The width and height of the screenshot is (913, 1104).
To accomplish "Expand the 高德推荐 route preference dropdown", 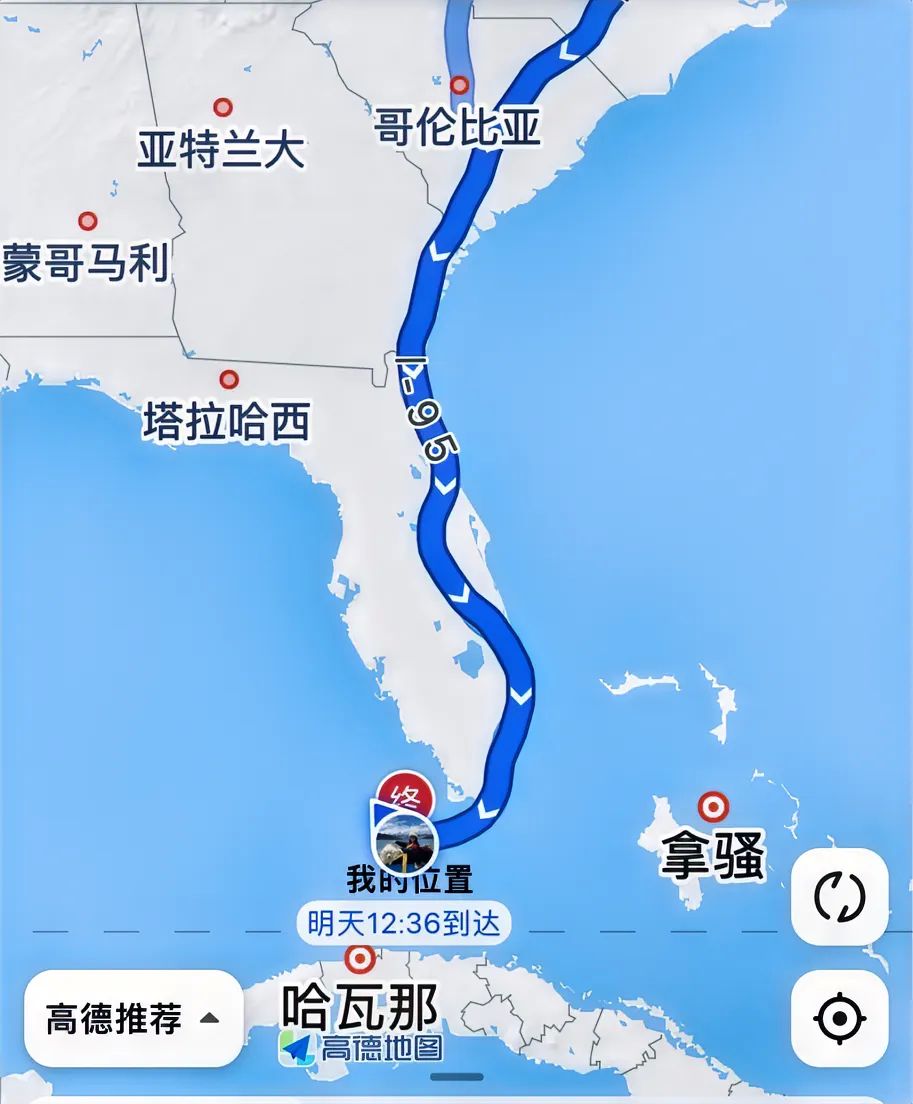I will (x=133, y=1019).
